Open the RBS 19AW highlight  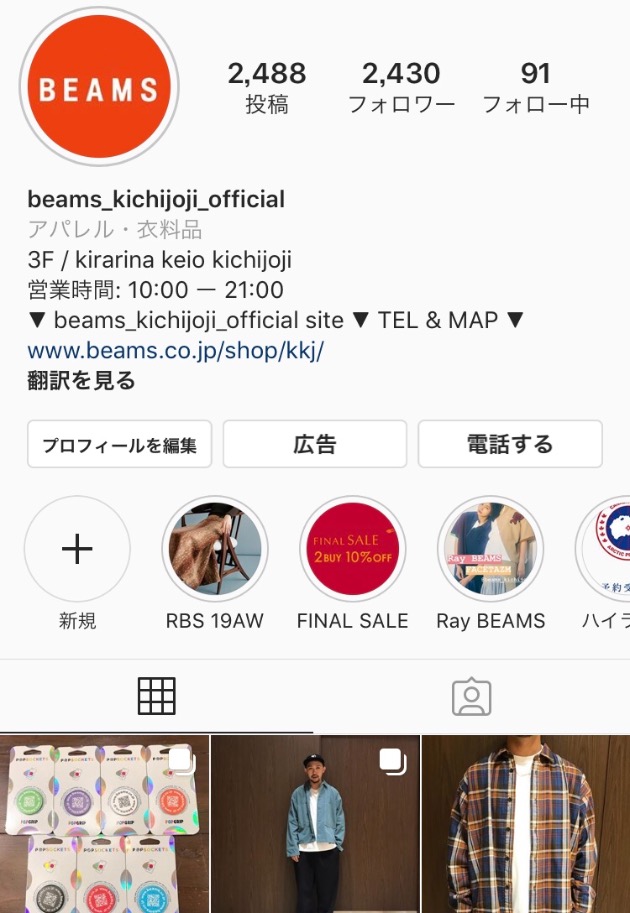[x=214, y=549]
